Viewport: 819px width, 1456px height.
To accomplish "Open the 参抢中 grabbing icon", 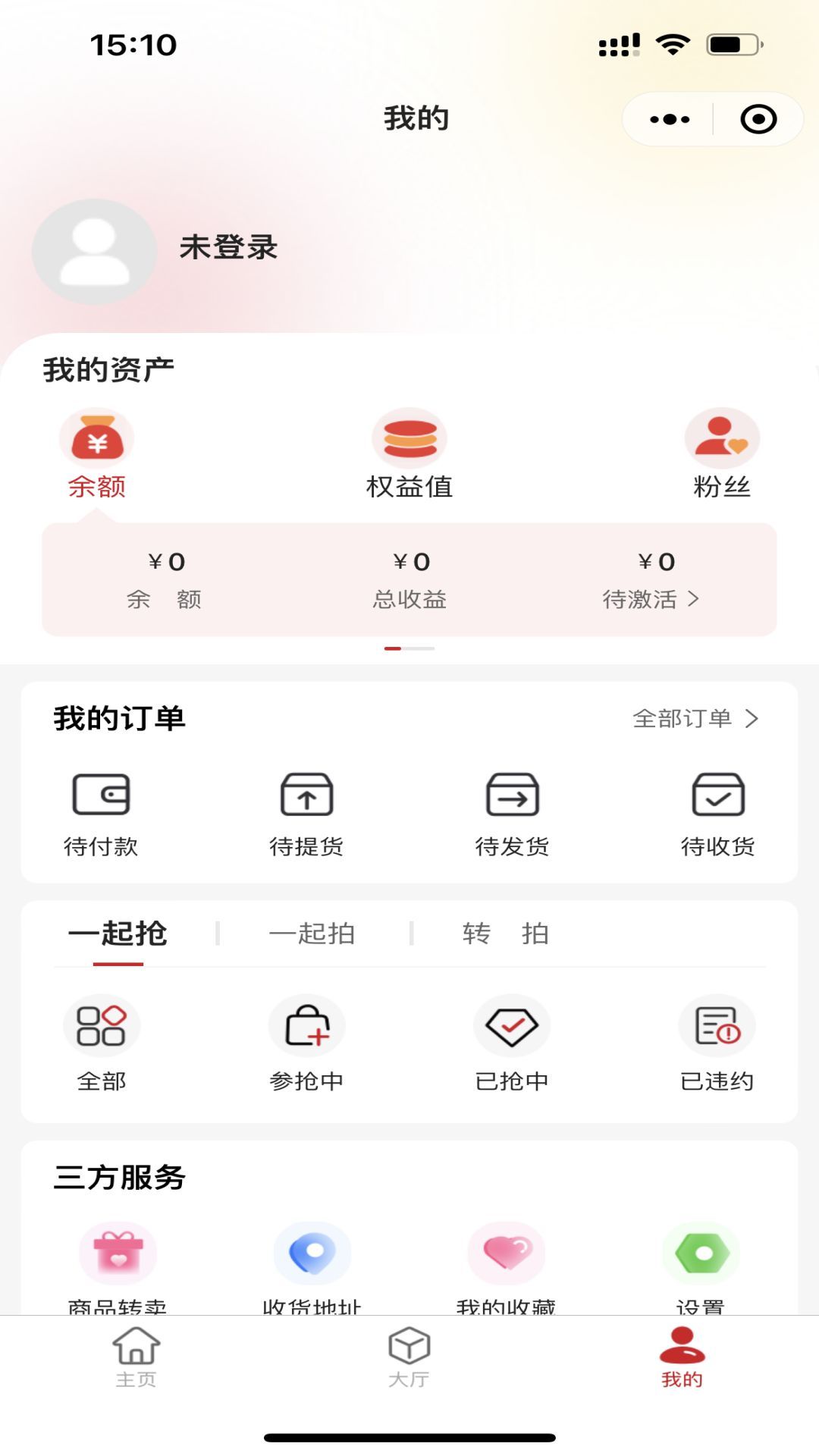I will [306, 1025].
